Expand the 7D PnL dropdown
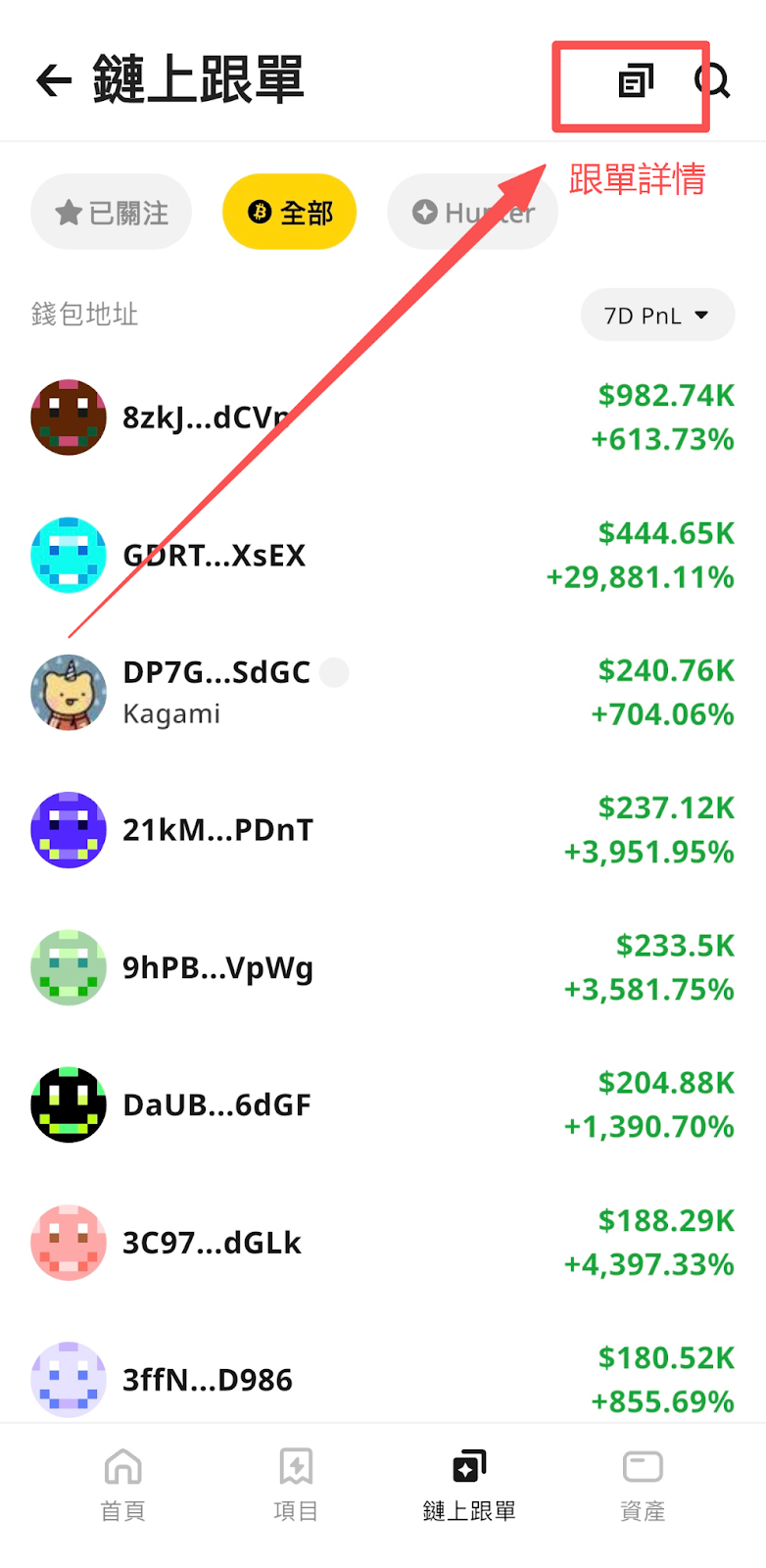 pyautogui.click(x=657, y=316)
